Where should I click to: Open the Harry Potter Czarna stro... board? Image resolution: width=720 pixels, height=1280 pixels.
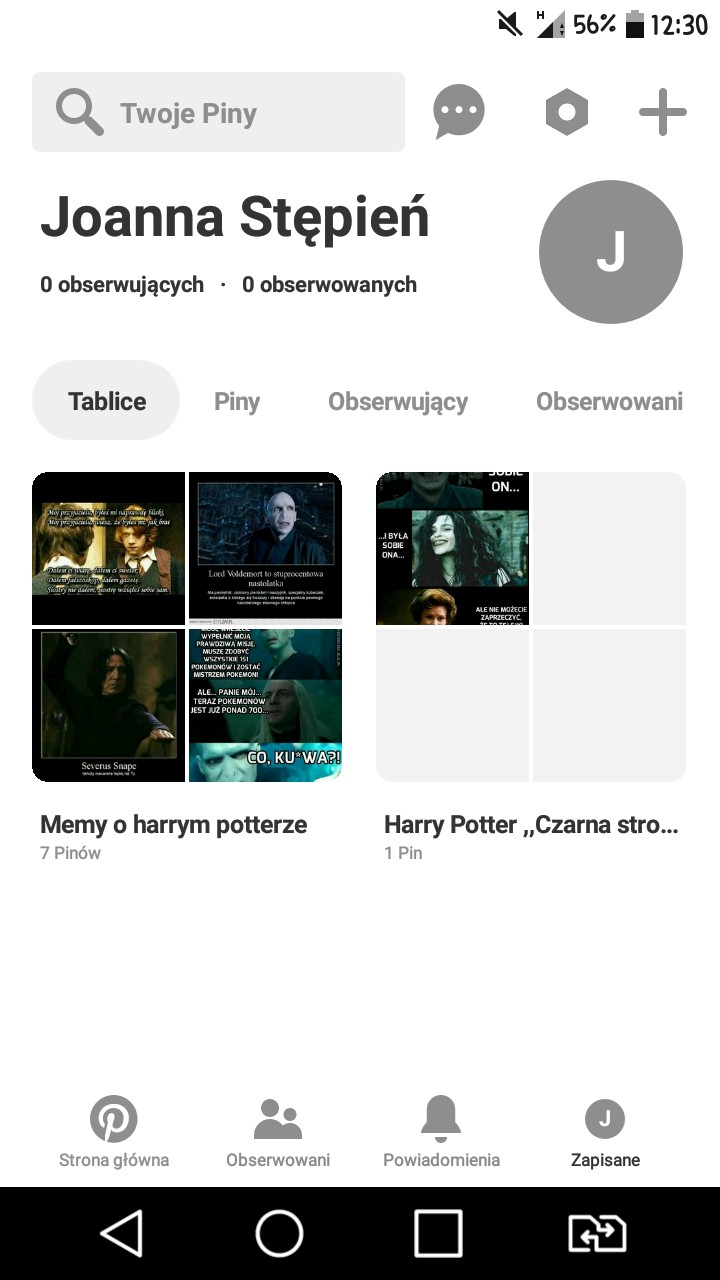[x=531, y=627]
